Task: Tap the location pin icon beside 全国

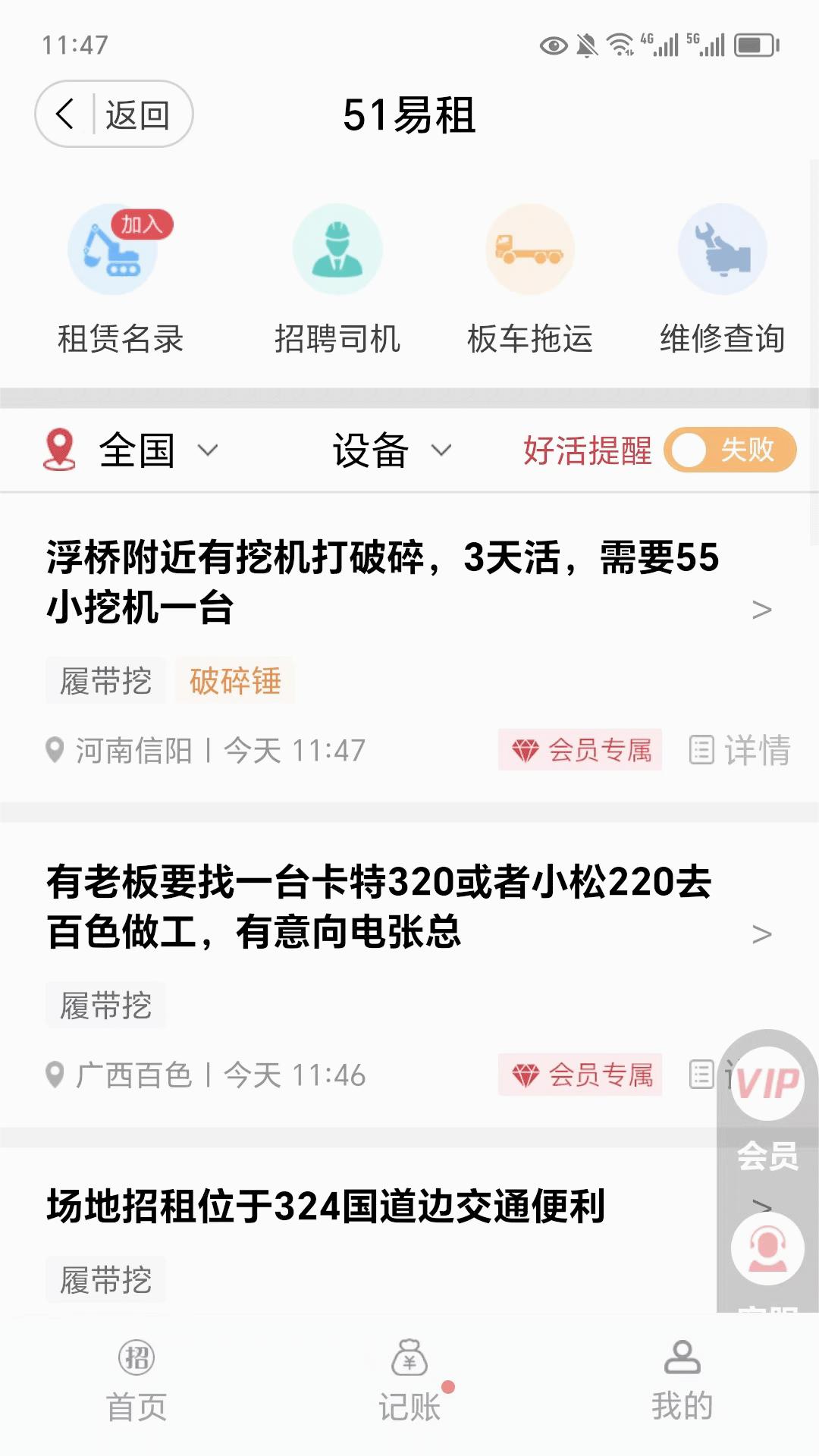Action: click(x=59, y=449)
